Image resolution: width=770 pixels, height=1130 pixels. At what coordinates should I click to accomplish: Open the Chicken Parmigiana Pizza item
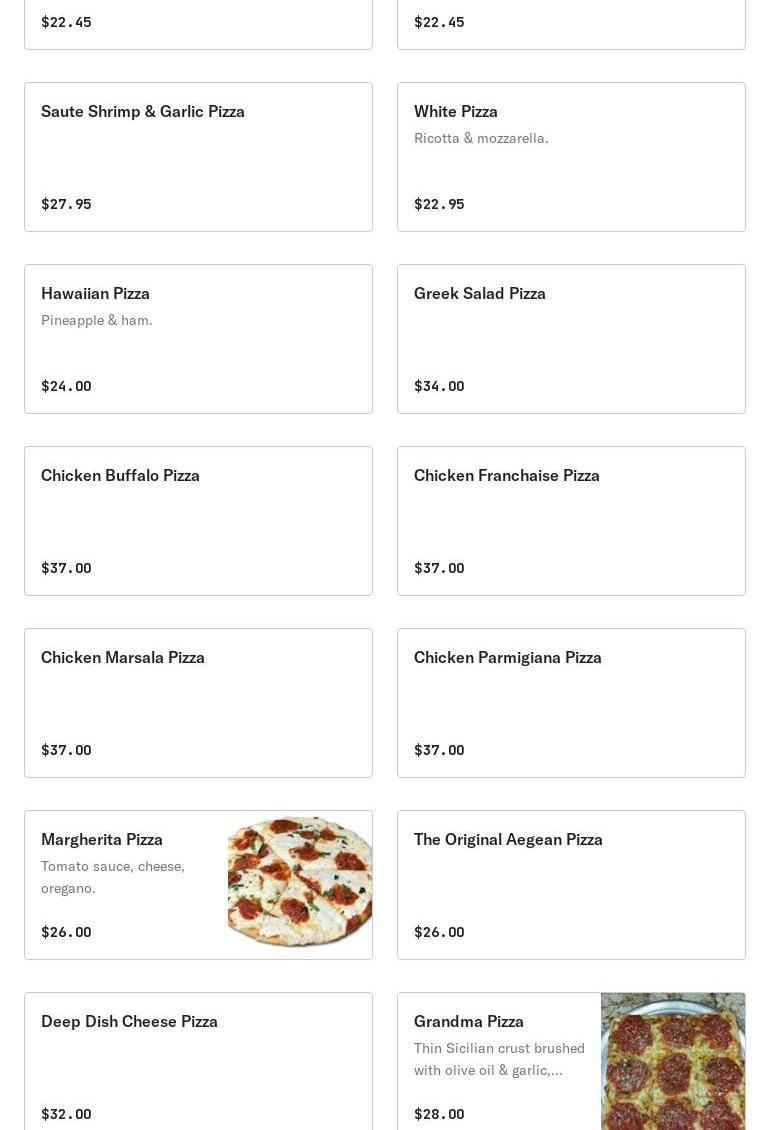(571, 703)
